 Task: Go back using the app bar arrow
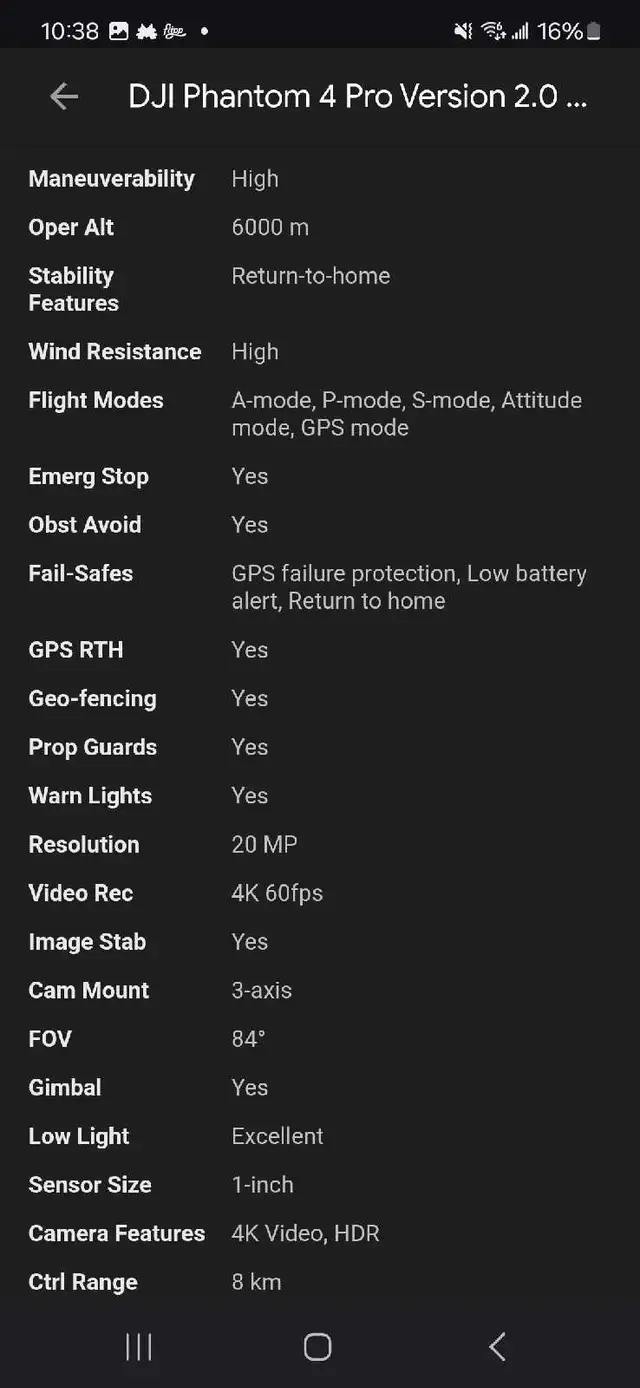coord(64,96)
